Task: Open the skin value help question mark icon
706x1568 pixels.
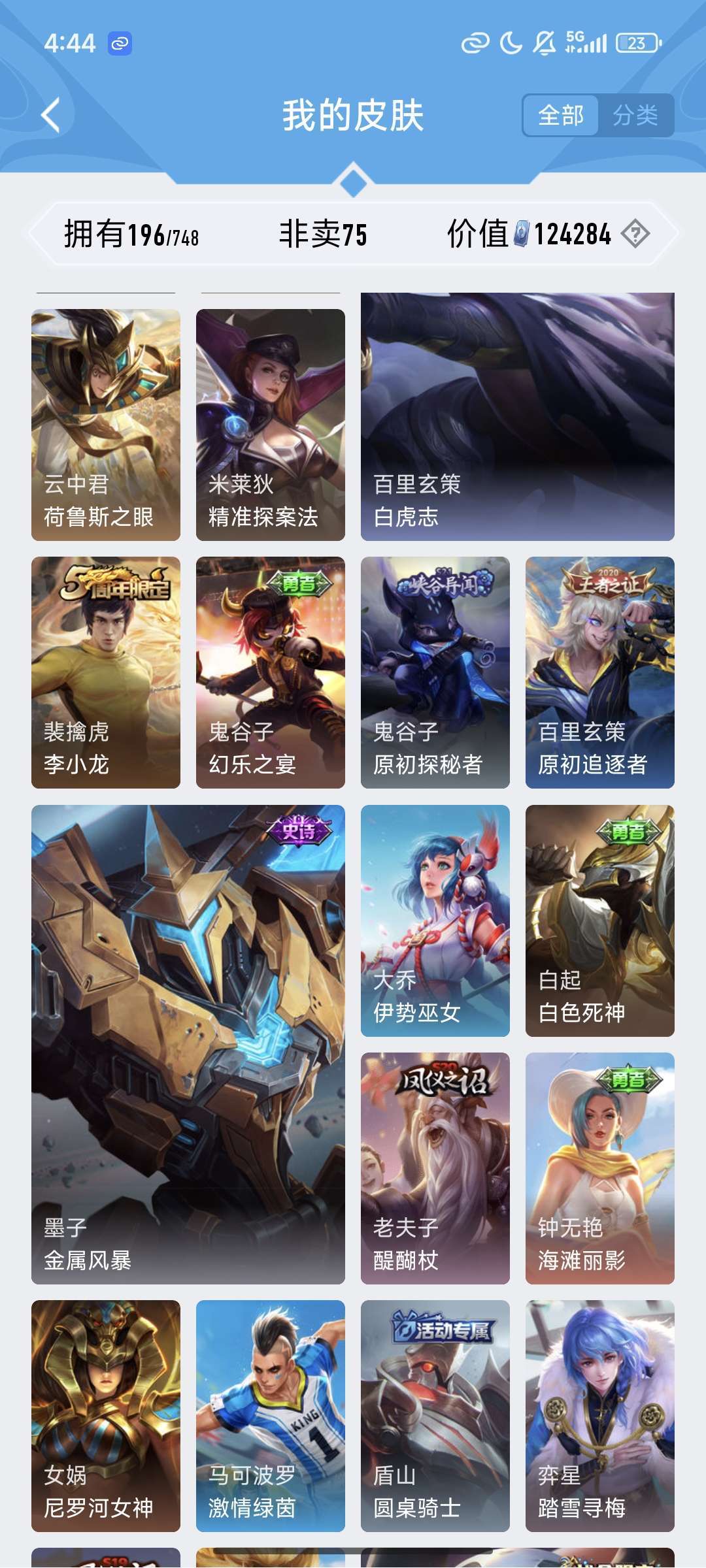Action: 637,236
